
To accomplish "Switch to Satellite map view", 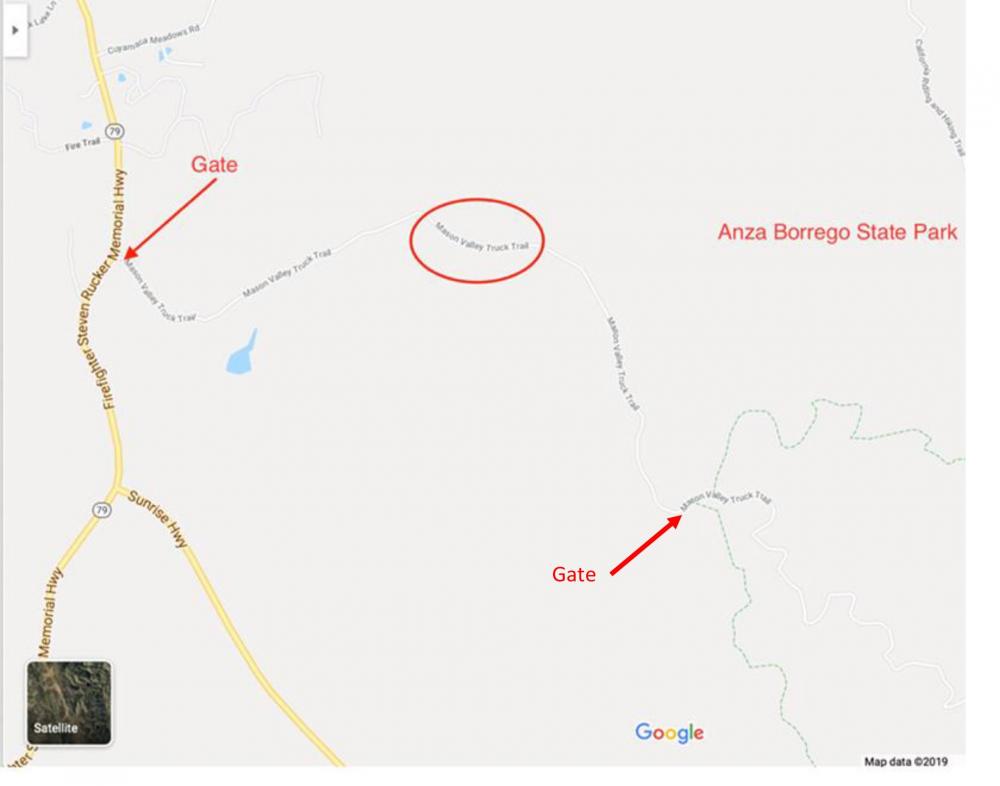I will (x=69, y=703).
